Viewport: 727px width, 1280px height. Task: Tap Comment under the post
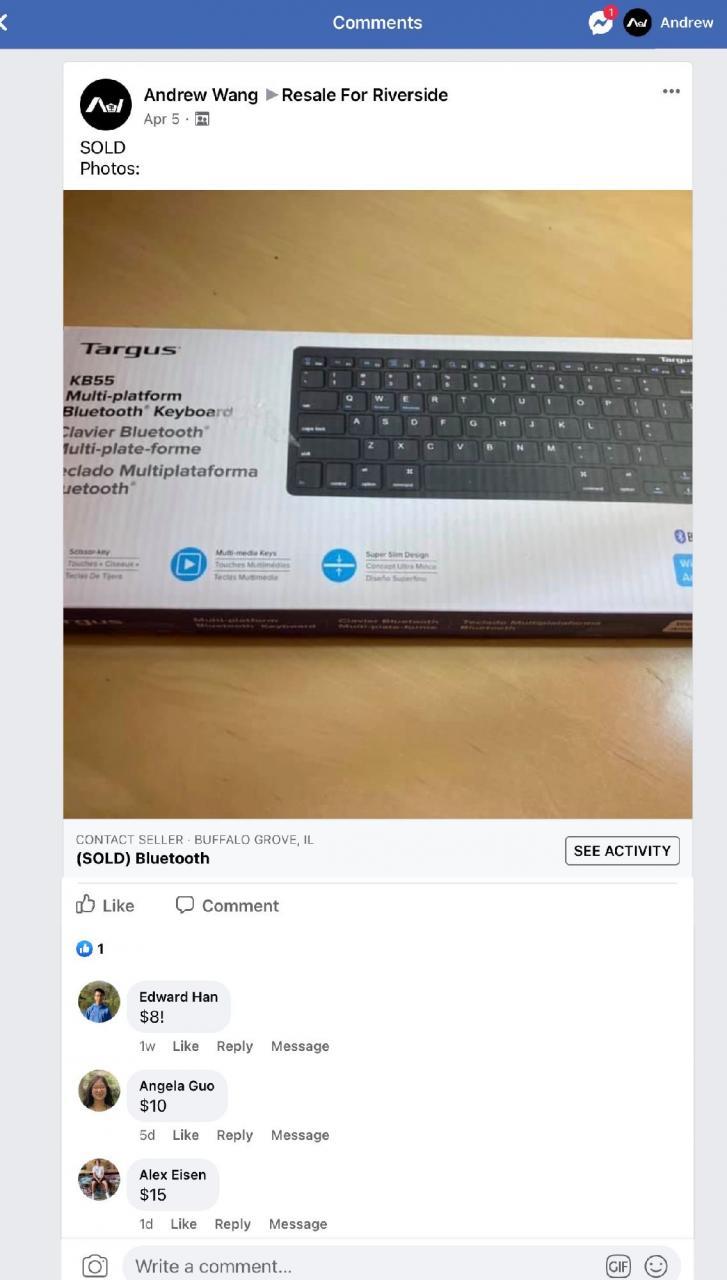point(227,905)
